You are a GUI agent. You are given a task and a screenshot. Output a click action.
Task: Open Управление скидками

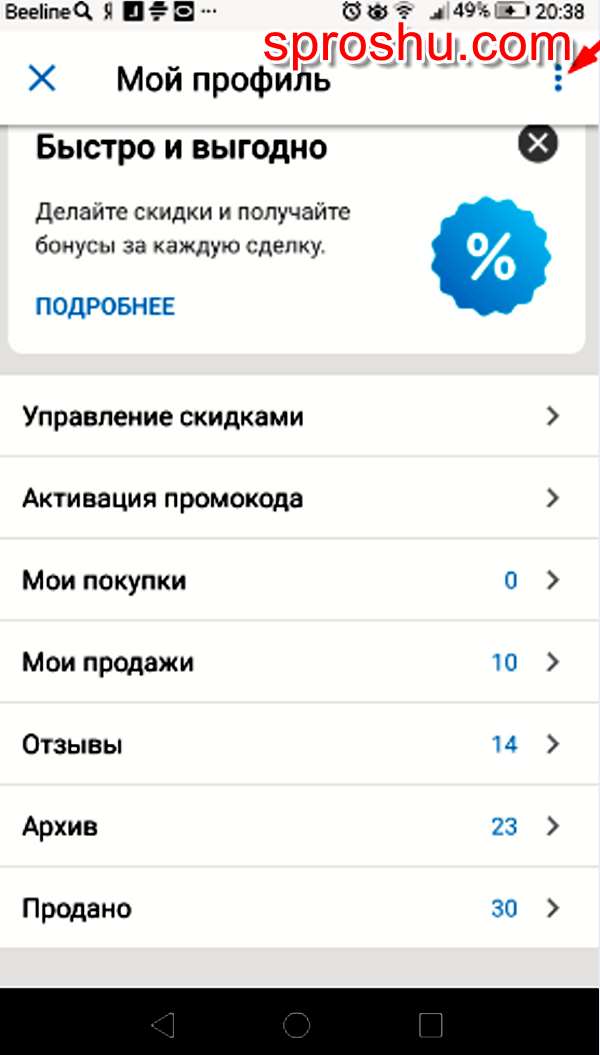pyautogui.click(x=300, y=417)
